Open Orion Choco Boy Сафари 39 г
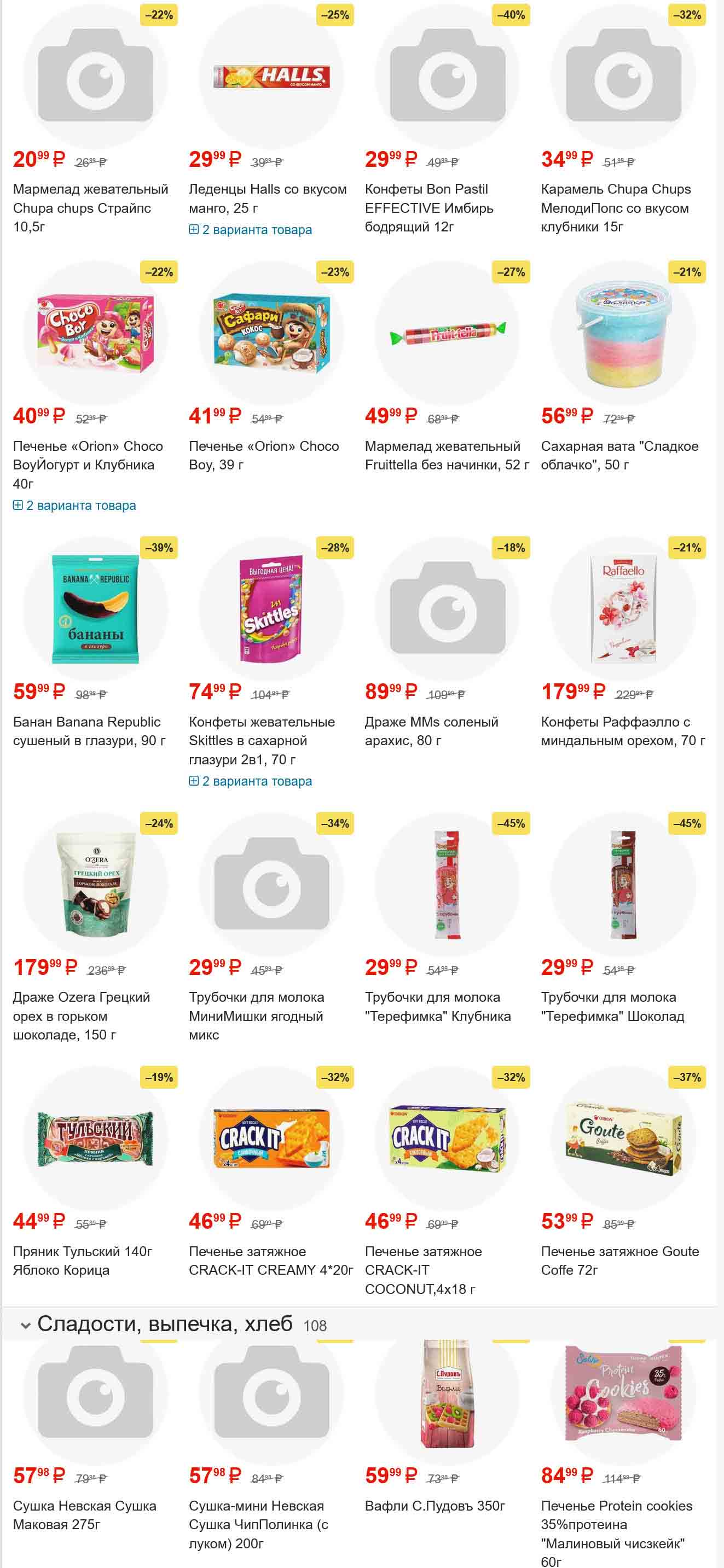This screenshot has width=724, height=1568. tap(263, 455)
